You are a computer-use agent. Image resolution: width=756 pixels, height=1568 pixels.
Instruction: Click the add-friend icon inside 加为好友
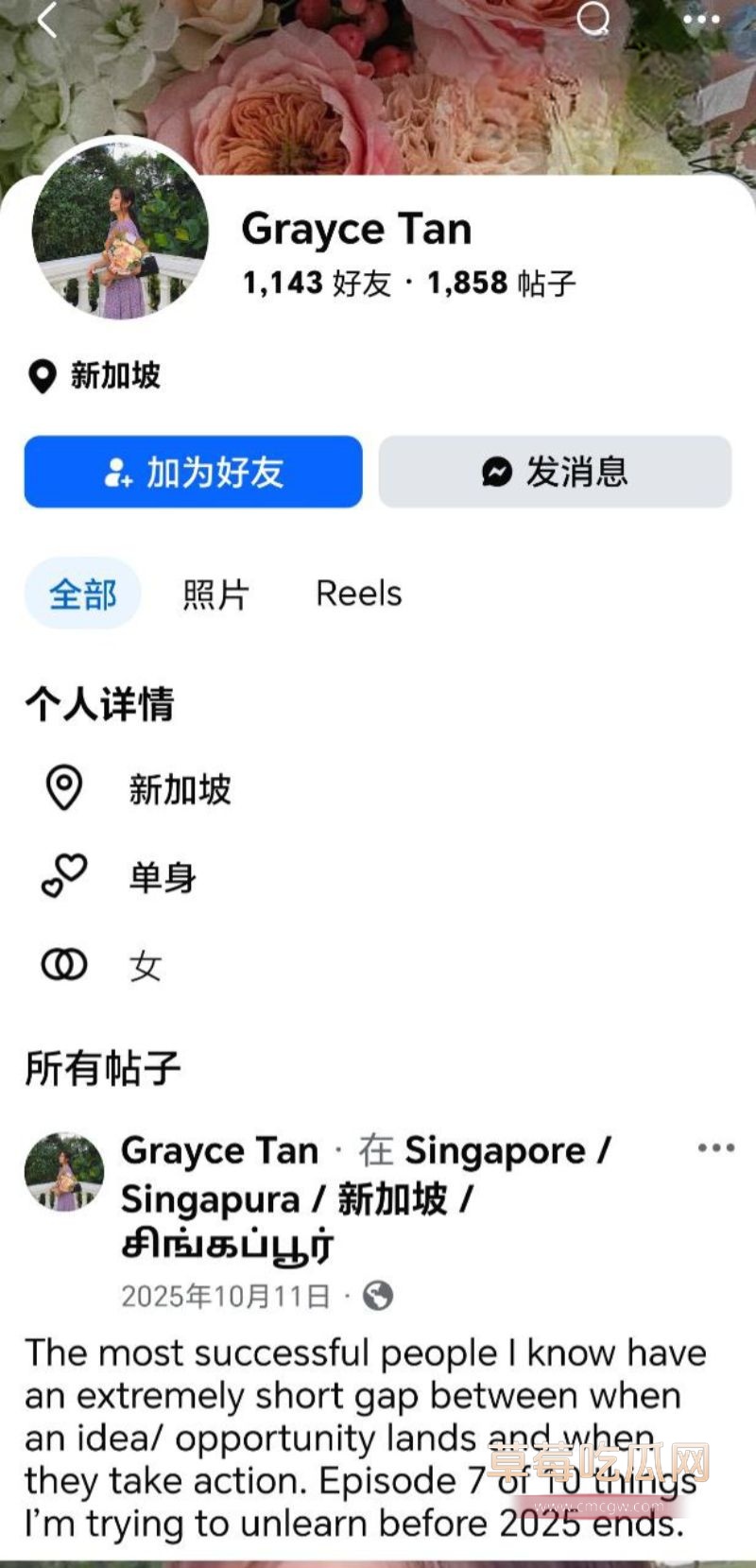tap(120, 473)
